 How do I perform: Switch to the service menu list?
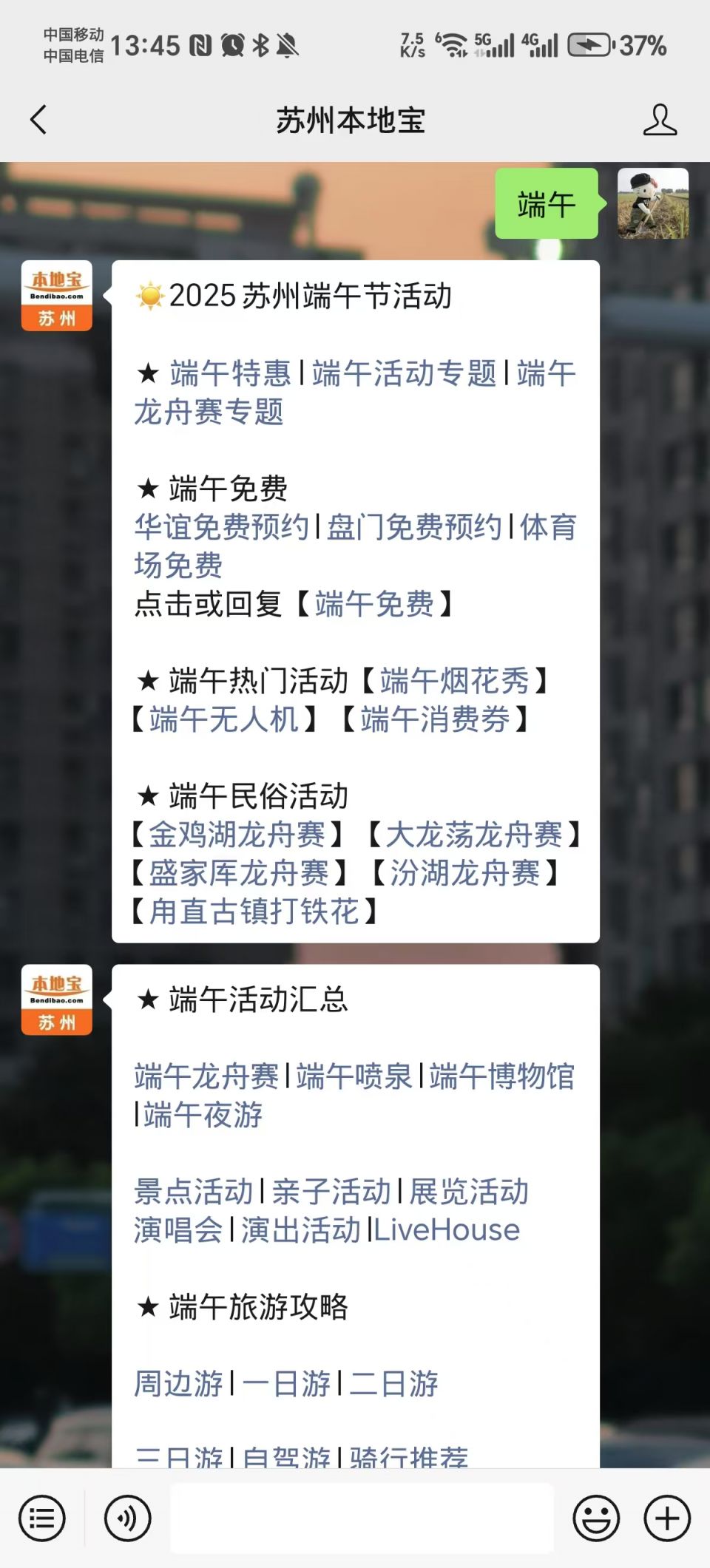(42, 1518)
